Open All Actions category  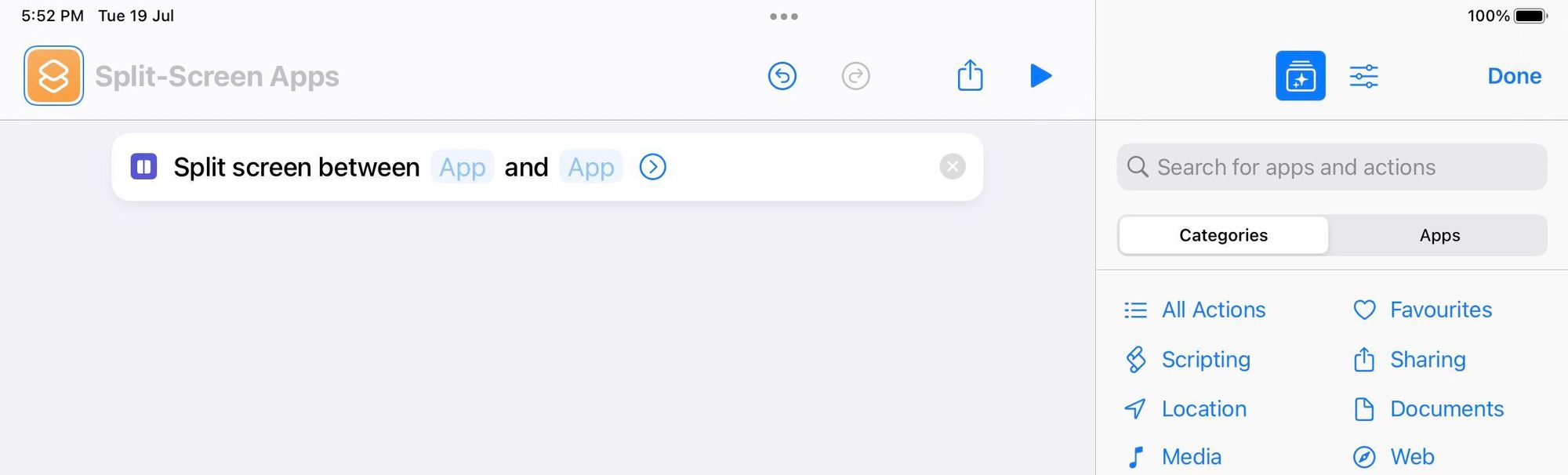(1212, 310)
